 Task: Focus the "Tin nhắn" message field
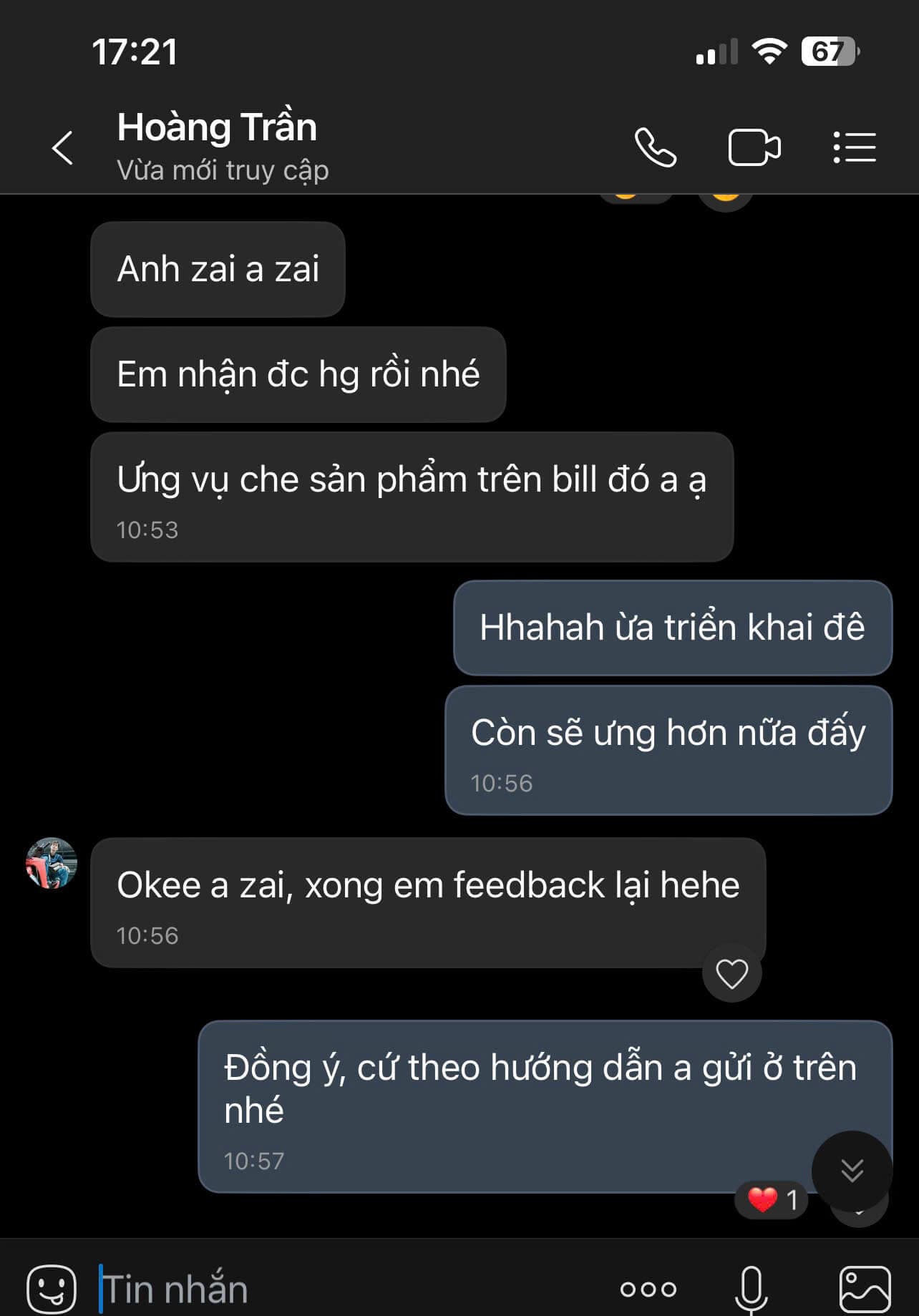pos(344,1289)
